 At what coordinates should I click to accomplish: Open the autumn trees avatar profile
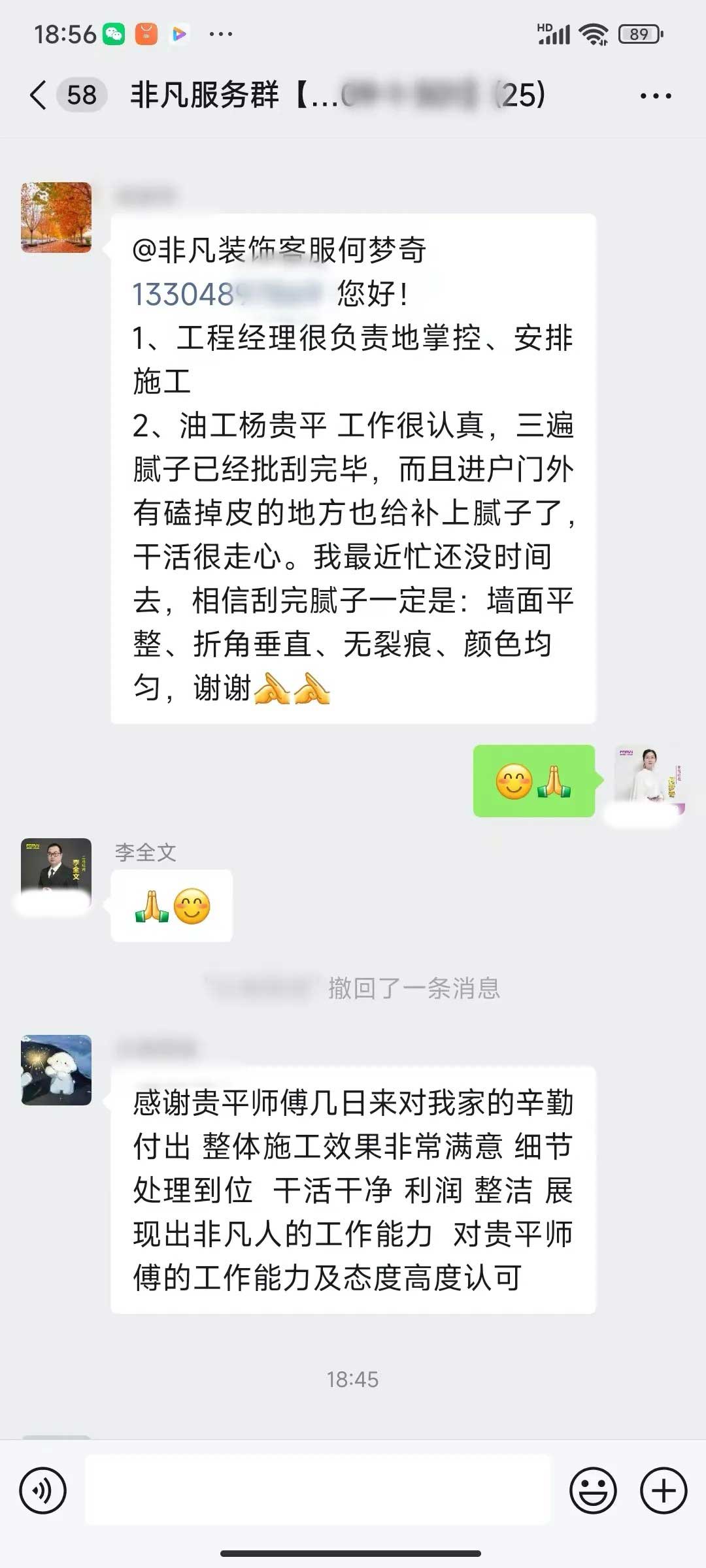pos(56,218)
